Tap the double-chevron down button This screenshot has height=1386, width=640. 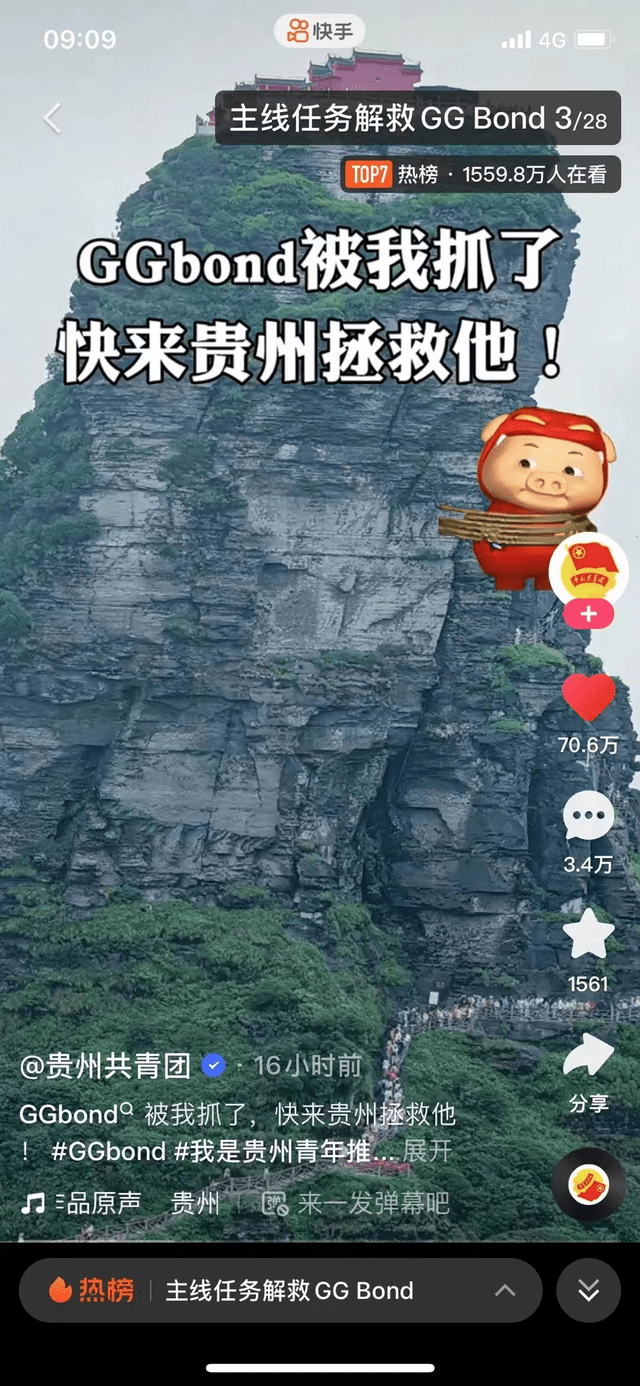(x=589, y=1291)
